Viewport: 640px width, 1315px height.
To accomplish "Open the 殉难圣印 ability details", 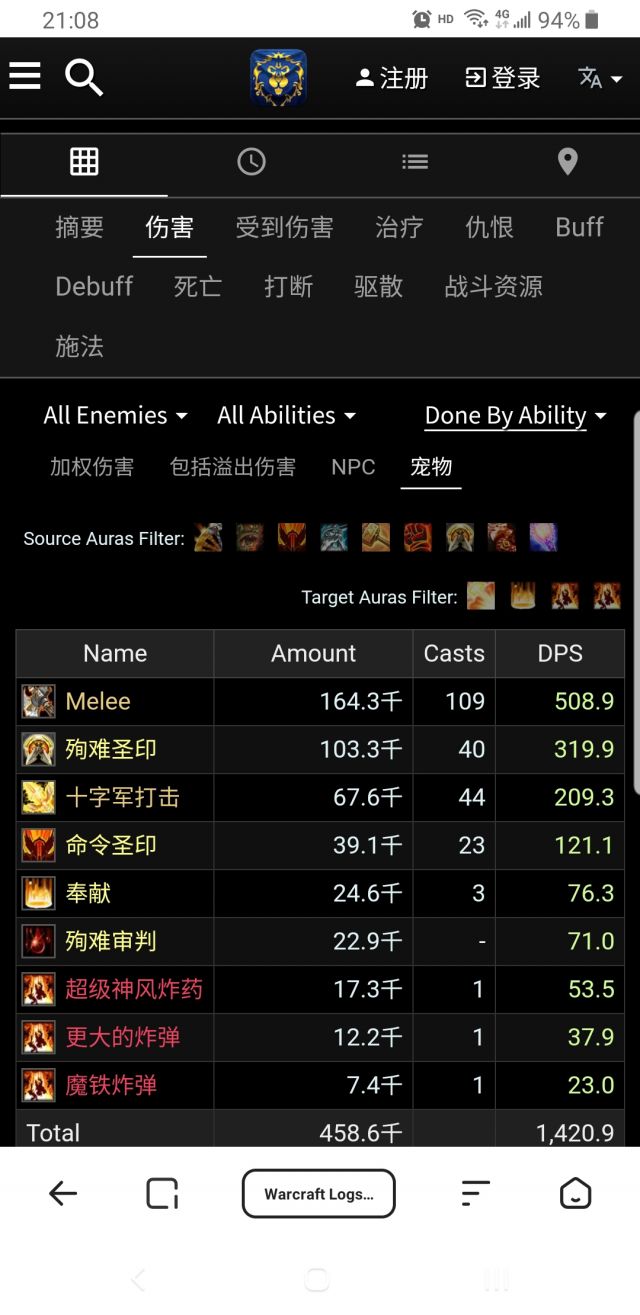I will [111, 749].
